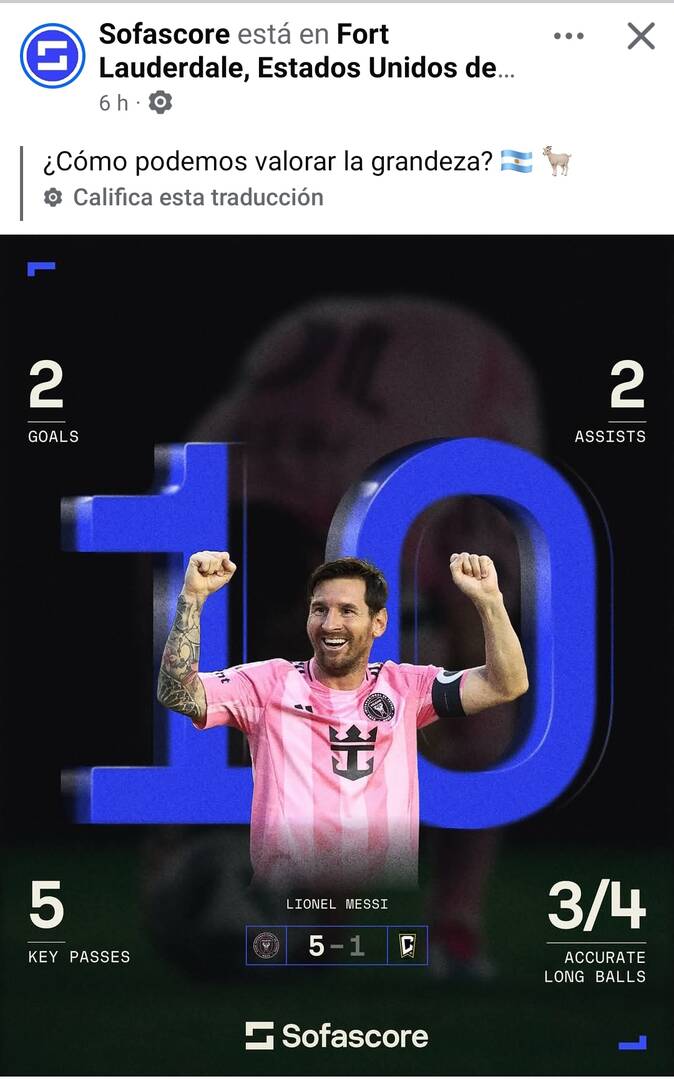Tap Califica esta traducción
The width and height of the screenshot is (674, 1079).
198,197
